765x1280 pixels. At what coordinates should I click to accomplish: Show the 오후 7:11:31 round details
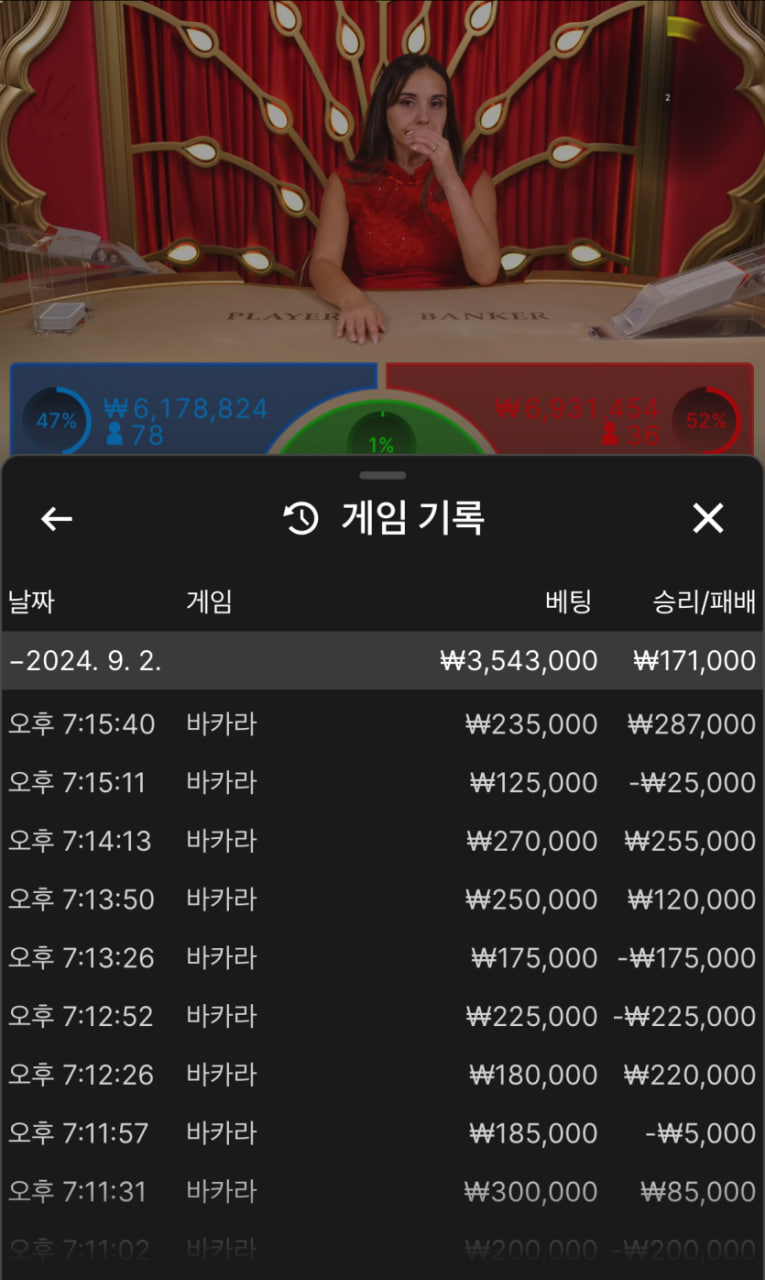[382, 1192]
